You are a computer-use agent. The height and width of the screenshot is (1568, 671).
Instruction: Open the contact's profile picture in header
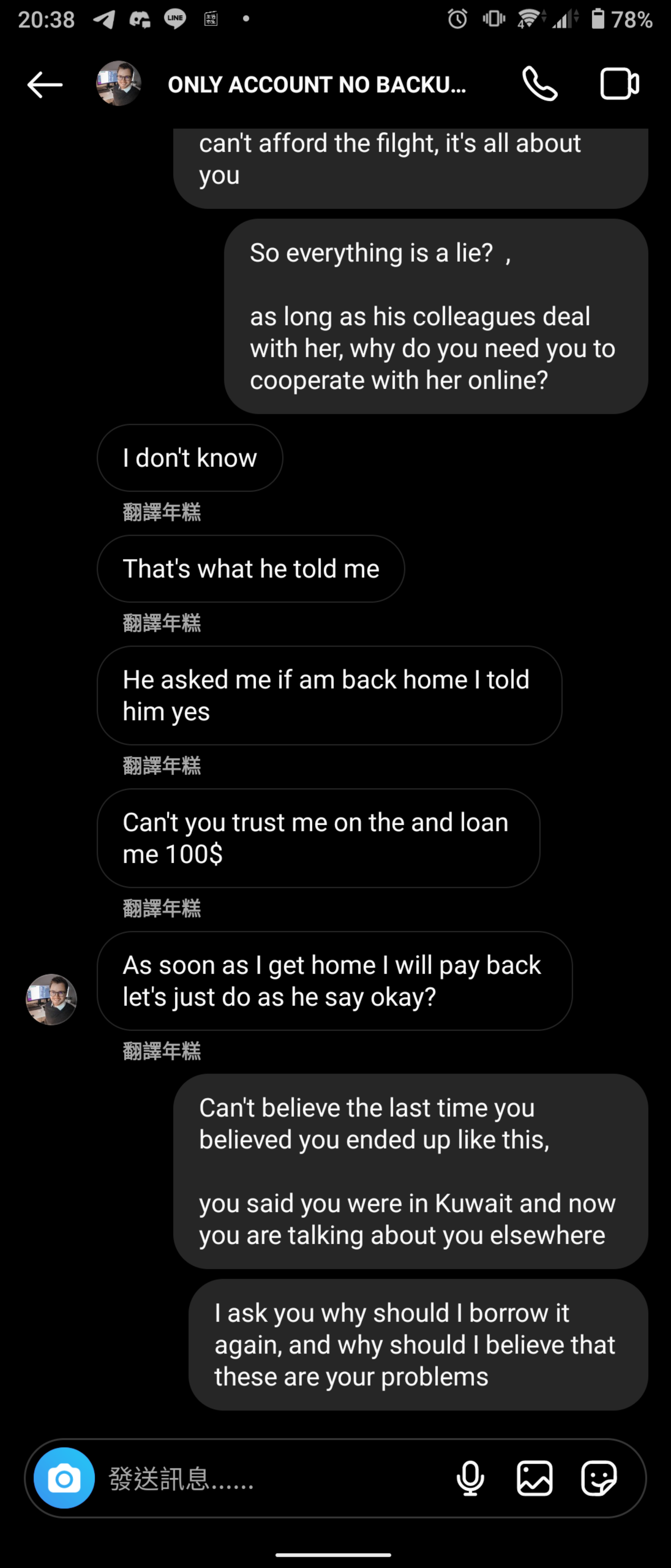click(119, 83)
